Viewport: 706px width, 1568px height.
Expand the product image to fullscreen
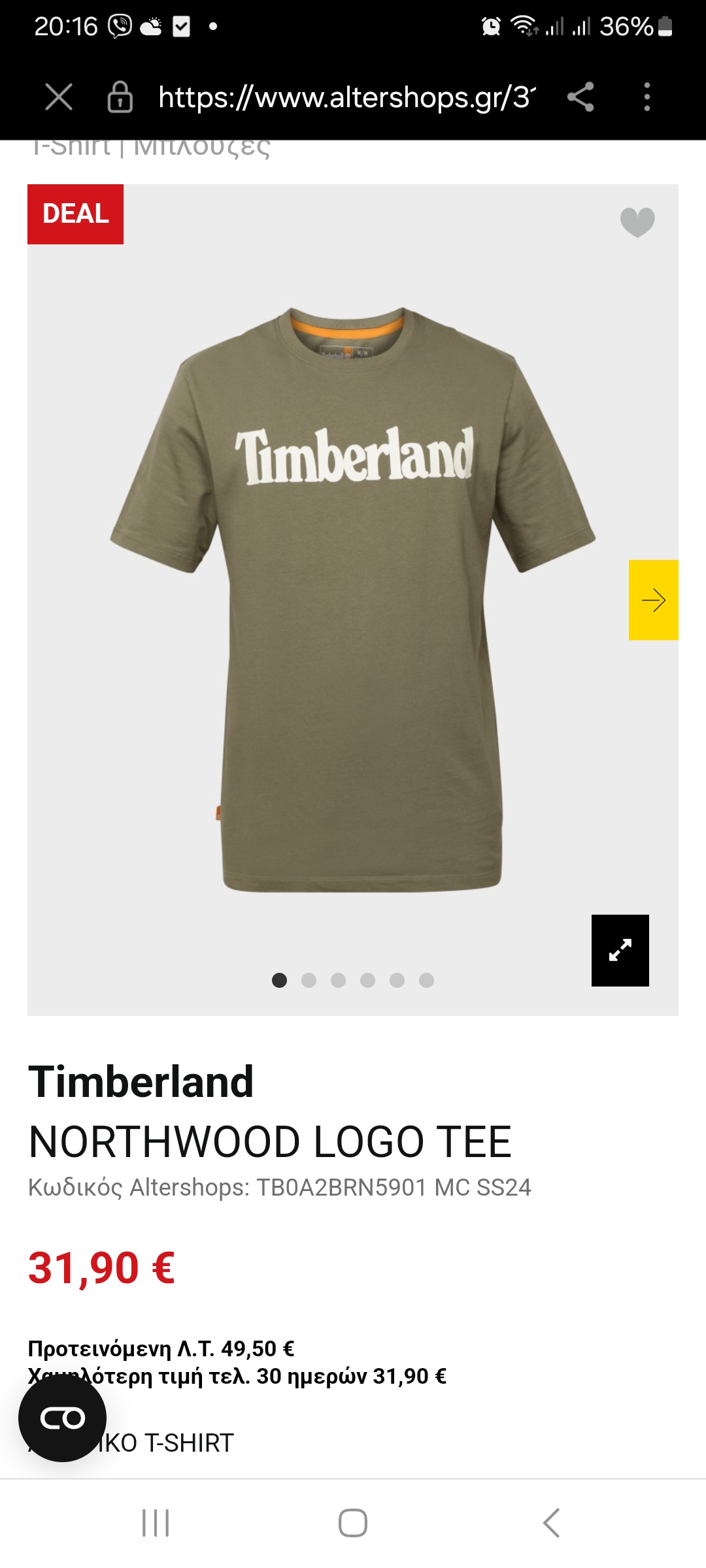(x=620, y=951)
